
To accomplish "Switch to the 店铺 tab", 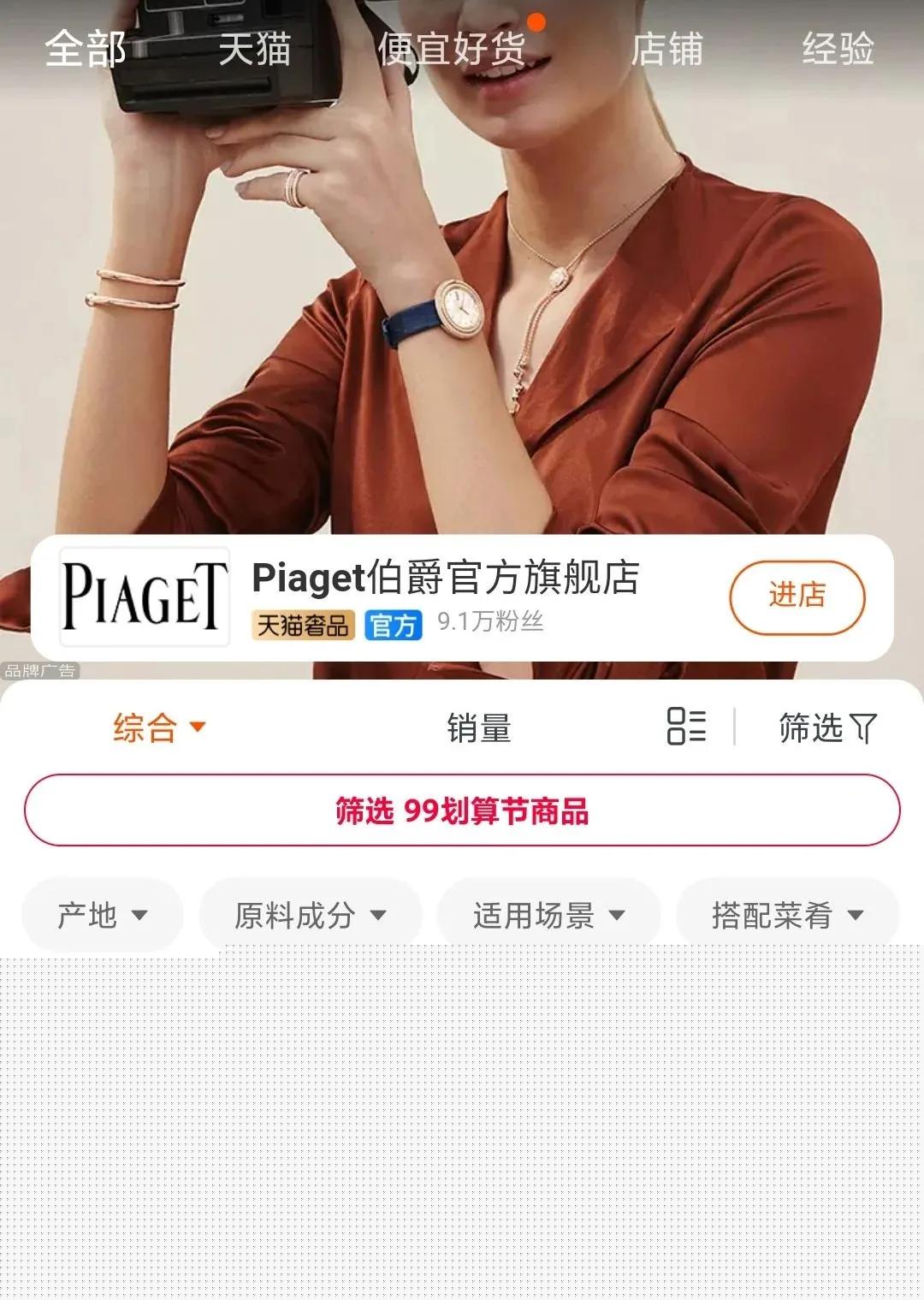I will tap(666, 49).
